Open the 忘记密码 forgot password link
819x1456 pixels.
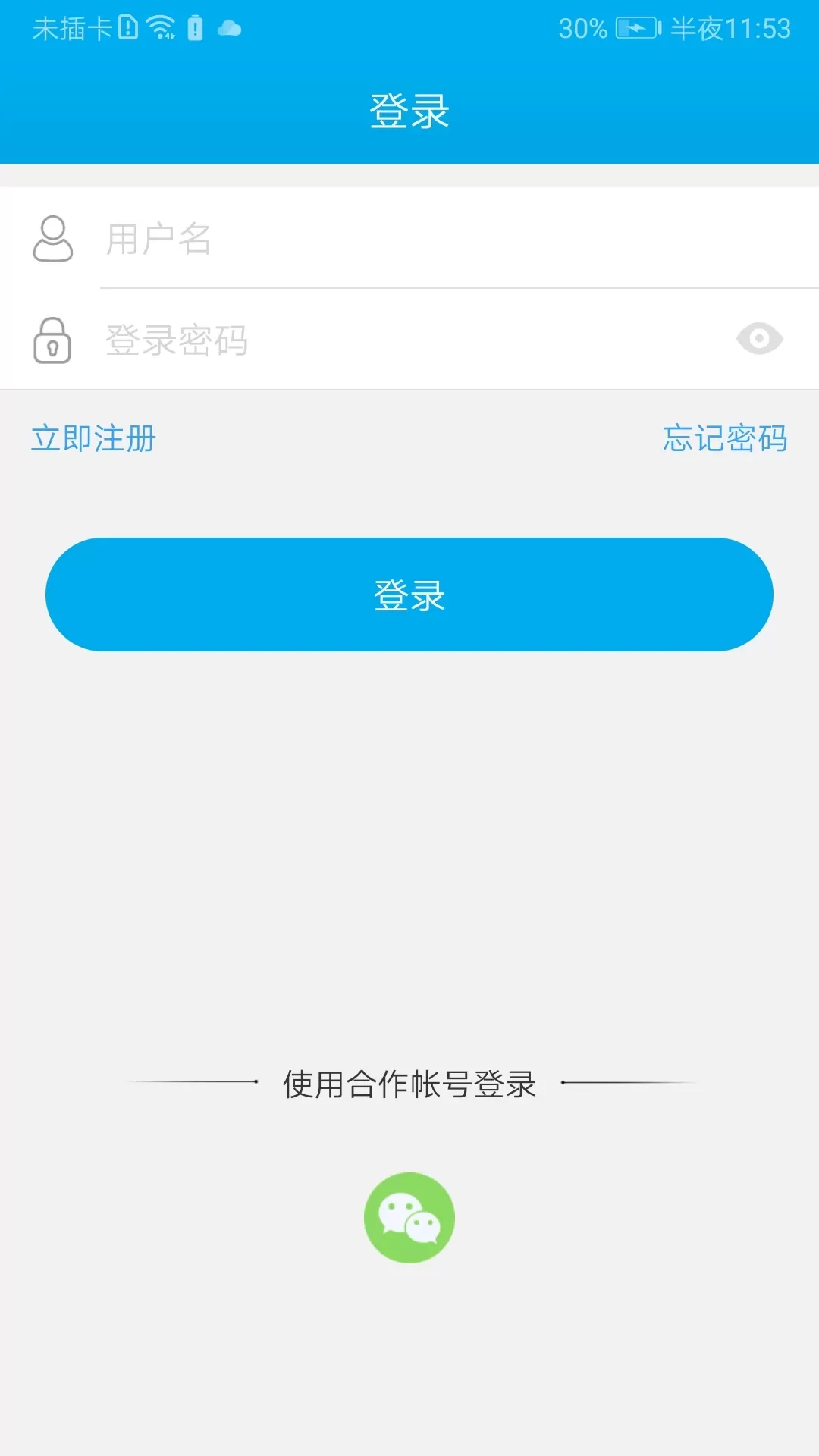pos(725,438)
